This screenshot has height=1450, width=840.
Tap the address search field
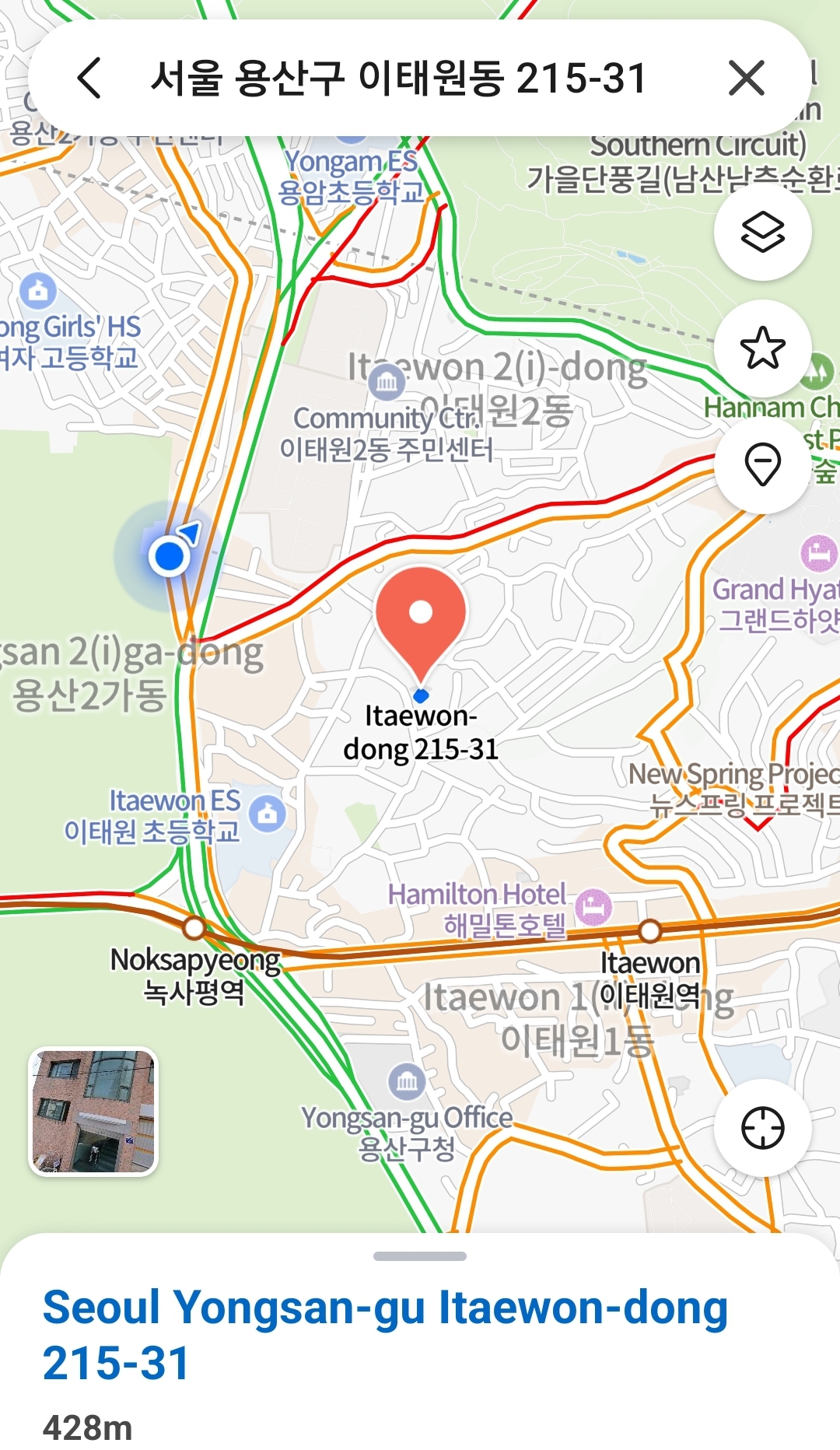398,79
